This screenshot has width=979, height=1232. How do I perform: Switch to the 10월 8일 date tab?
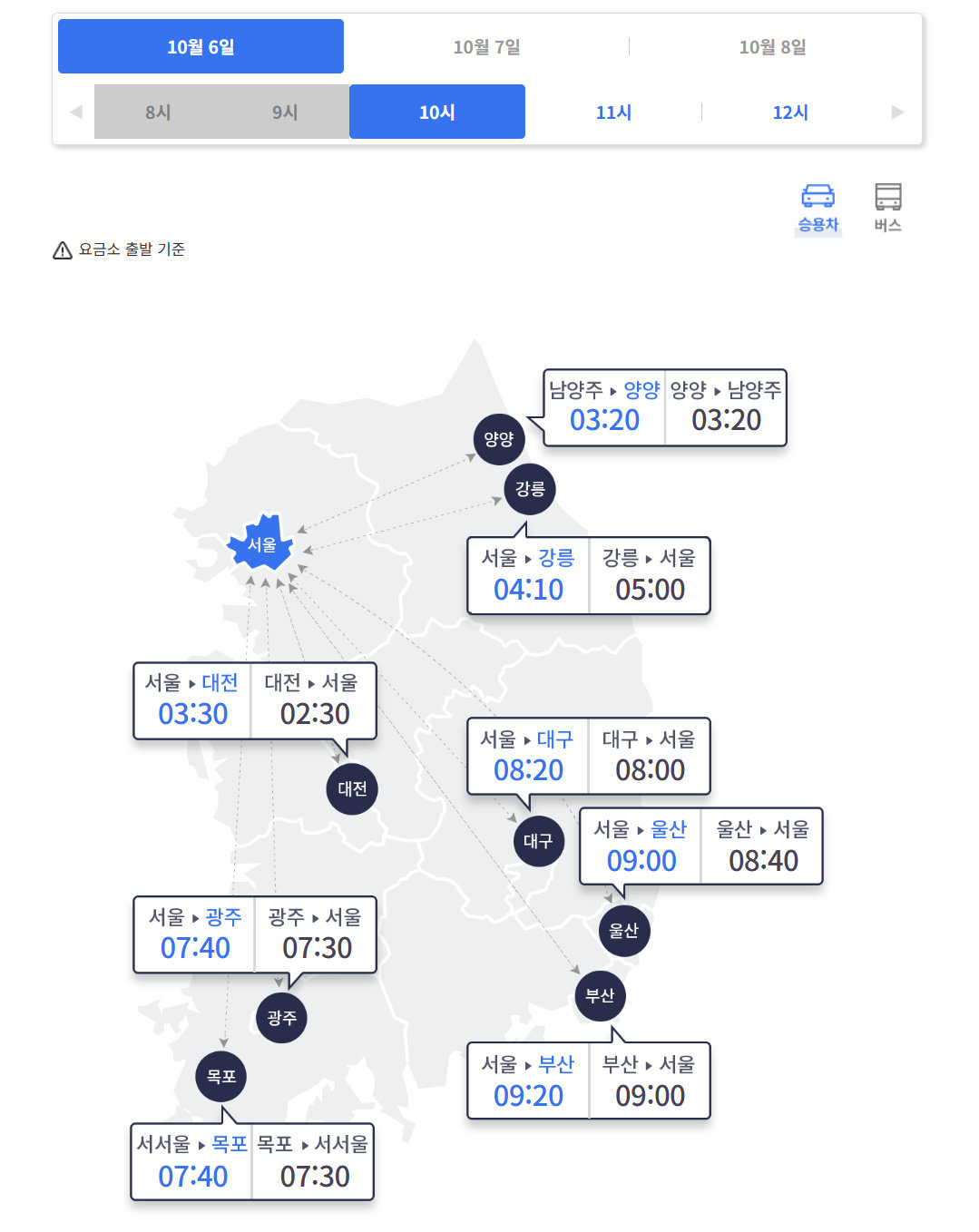tap(772, 45)
